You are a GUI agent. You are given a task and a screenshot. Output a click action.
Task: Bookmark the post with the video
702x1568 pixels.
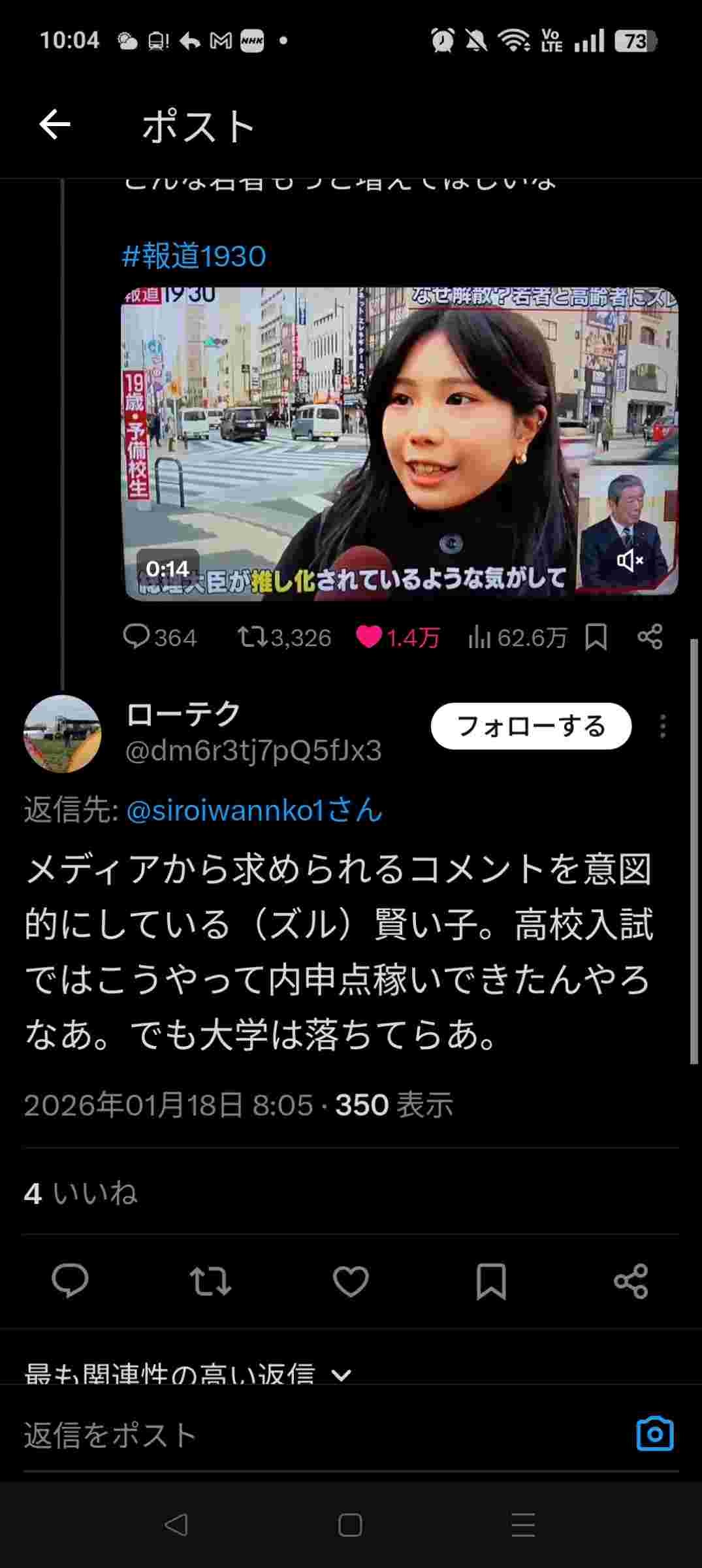[596, 637]
